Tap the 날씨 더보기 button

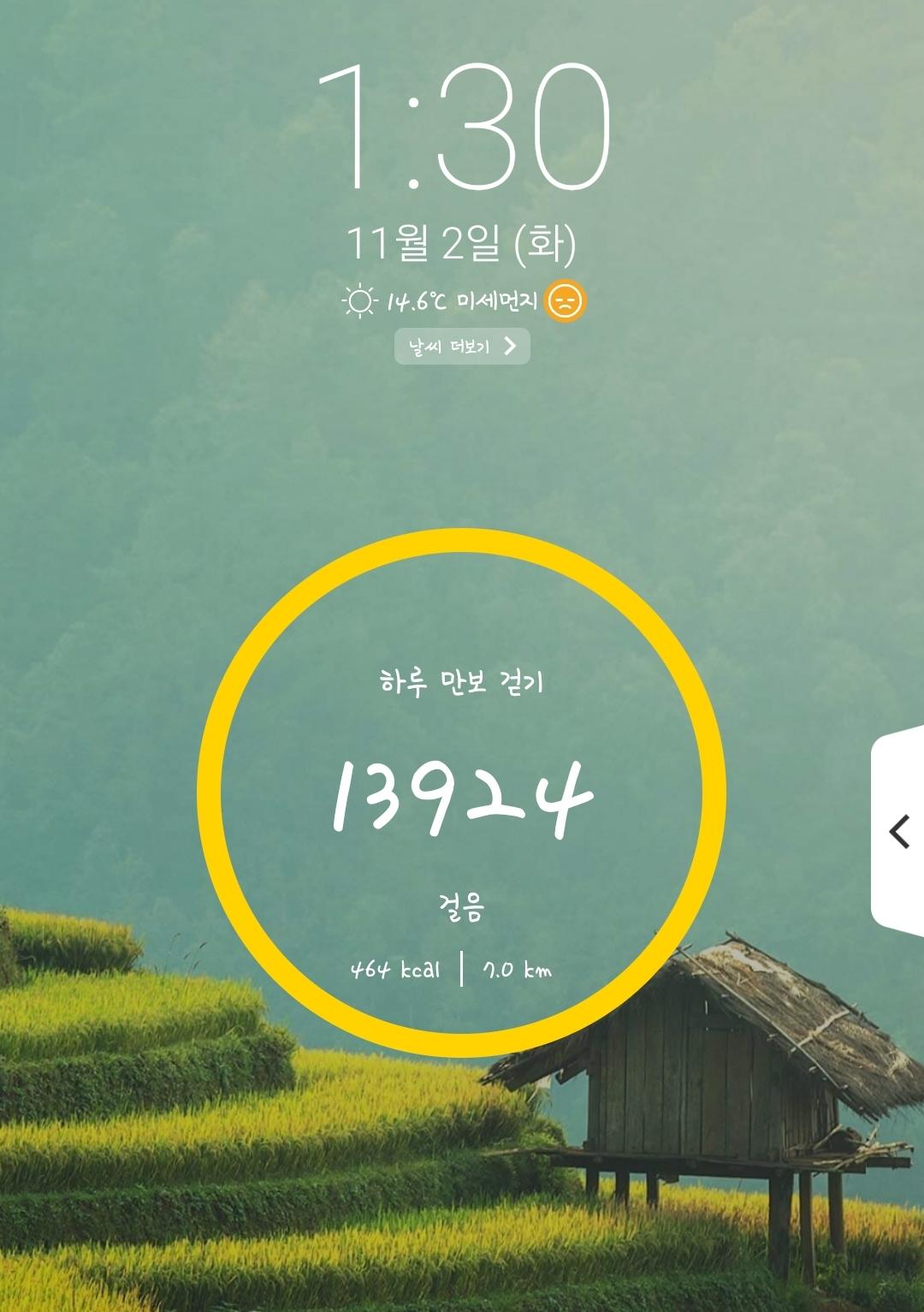pyautogui.click(x=462, y=347)
